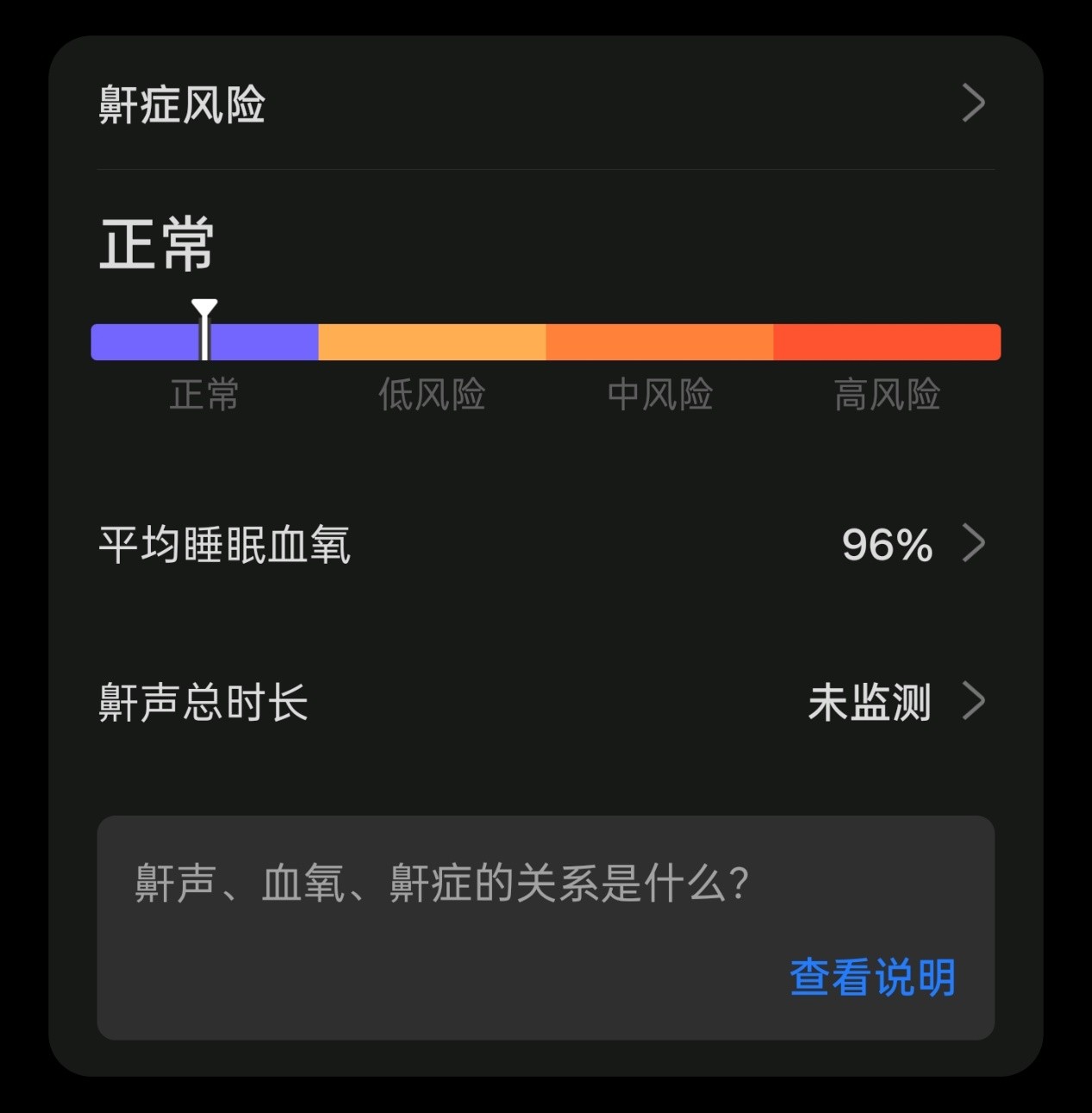The height and width of the screenshot is (1113, 1092).
Task: Click the 高风险 segment of the risk bar
Action: click(x=888, y=341)
